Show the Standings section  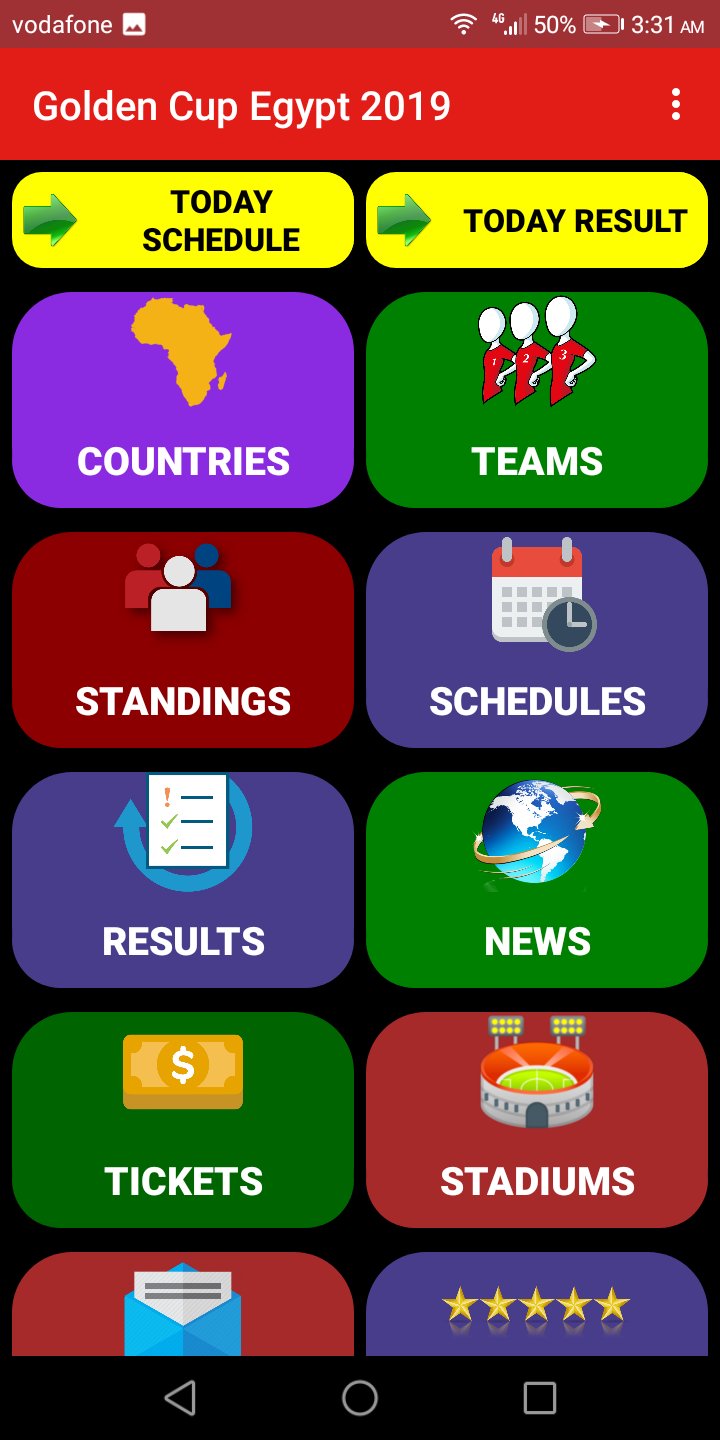183,640
